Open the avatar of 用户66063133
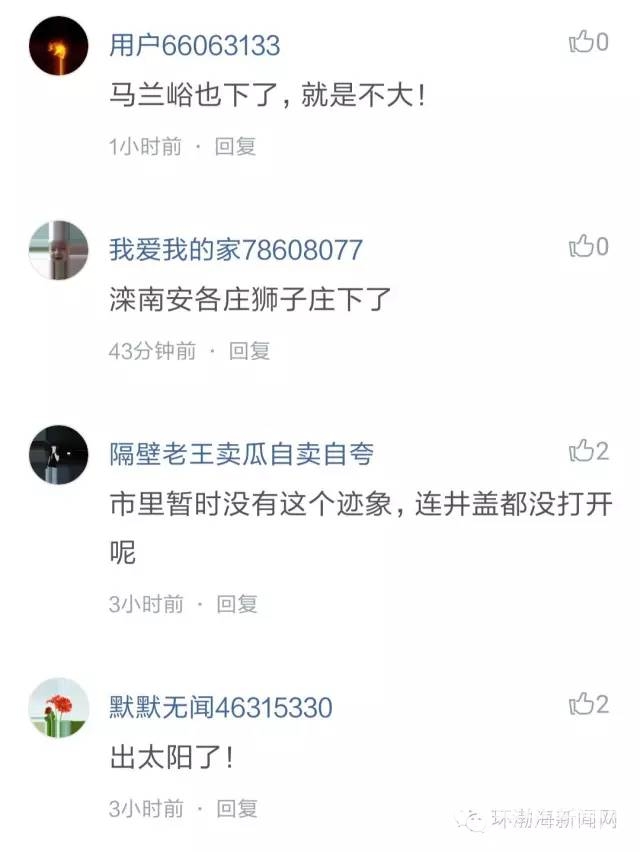640x852 pixels. (59, 46)
